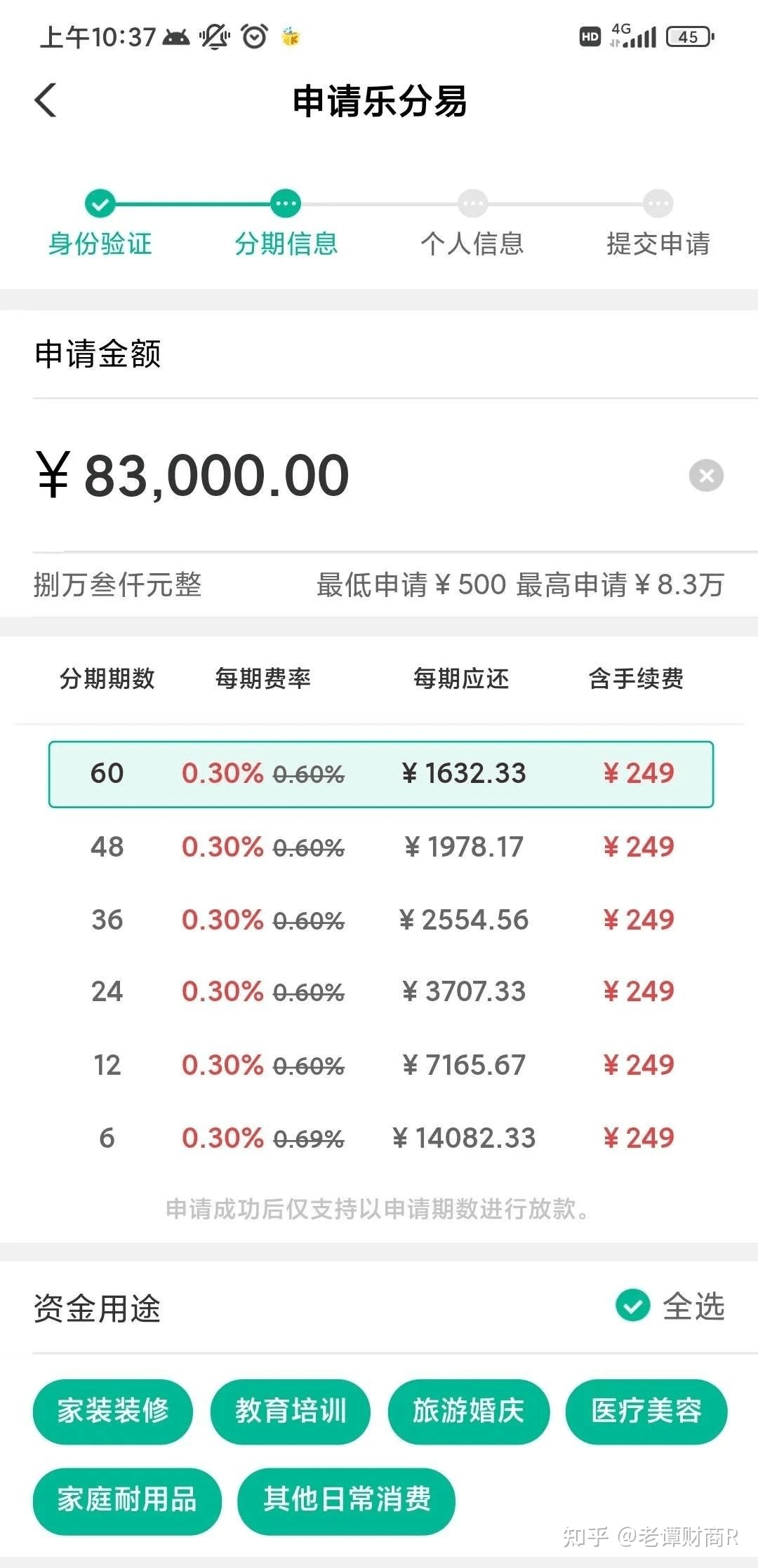The height and width of the screenshot is (1568, 758).
Task: Choose the 48-period installment option
Action: [380, 847]
